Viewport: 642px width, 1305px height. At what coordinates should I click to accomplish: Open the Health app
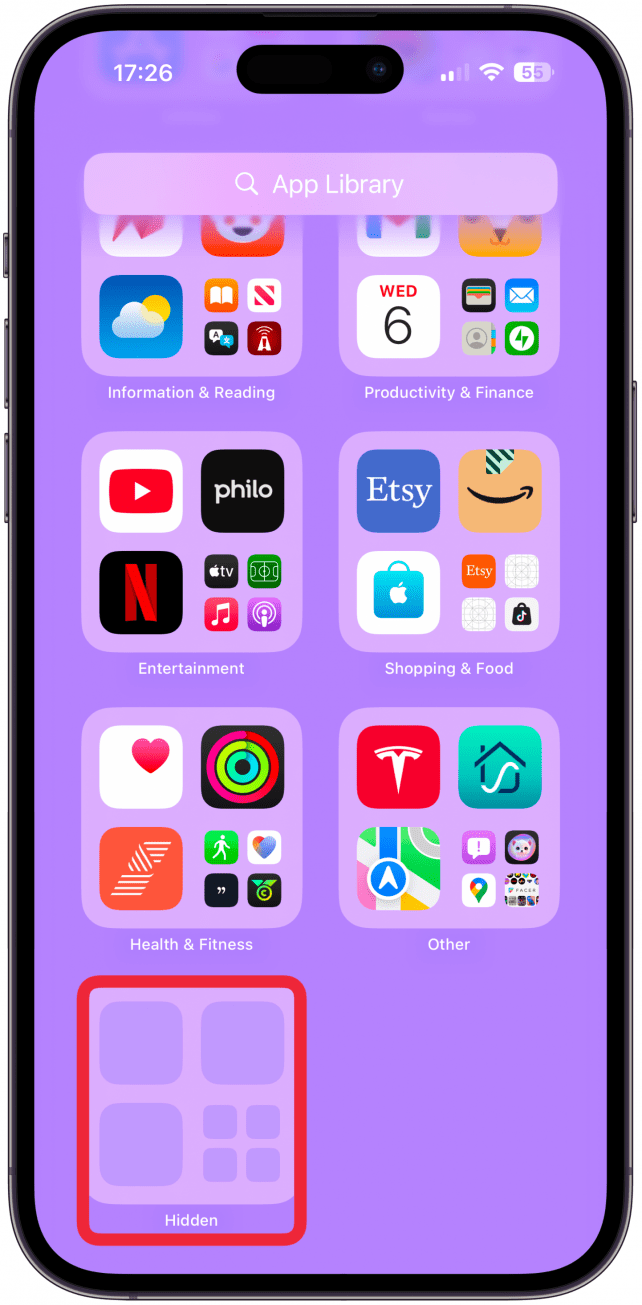tap(141, 767)
